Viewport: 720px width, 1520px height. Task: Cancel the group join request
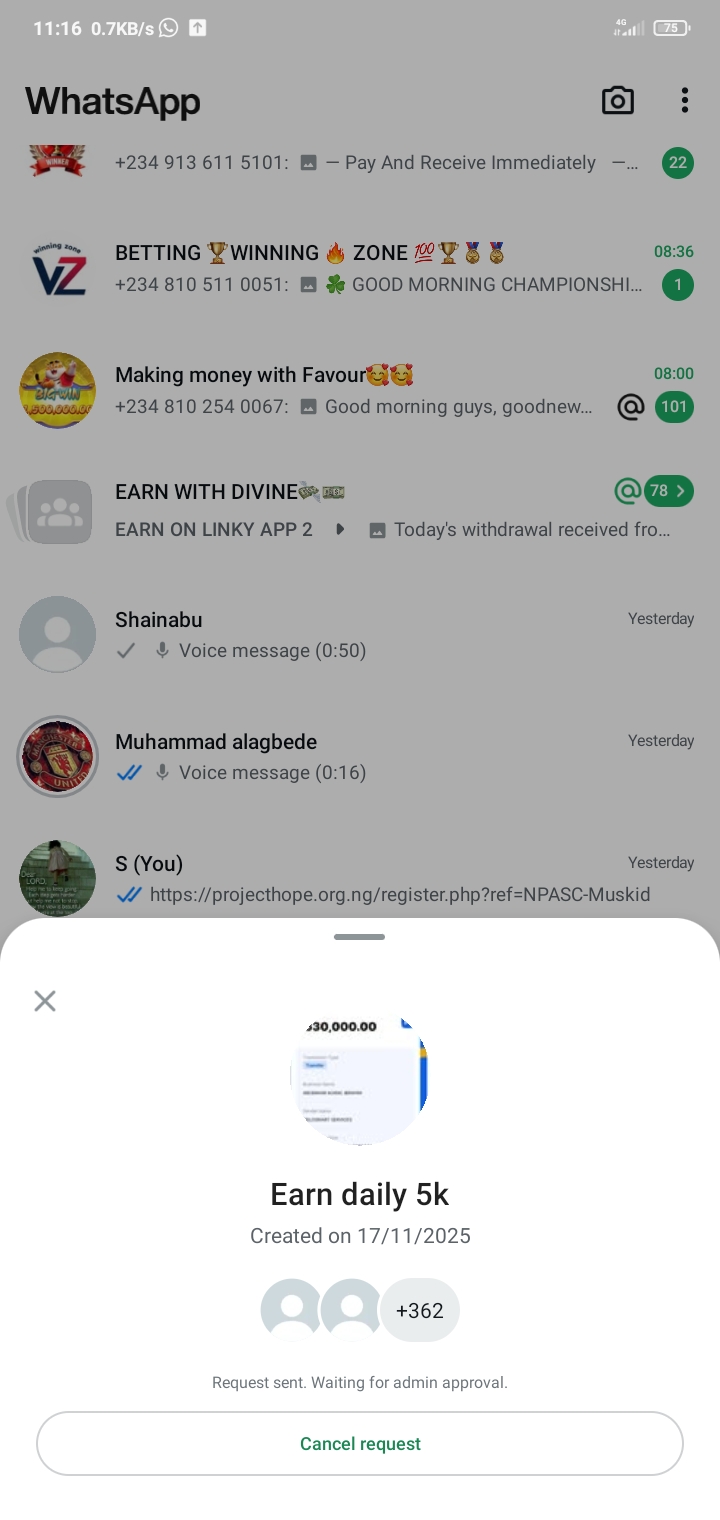pos(360,1443)
